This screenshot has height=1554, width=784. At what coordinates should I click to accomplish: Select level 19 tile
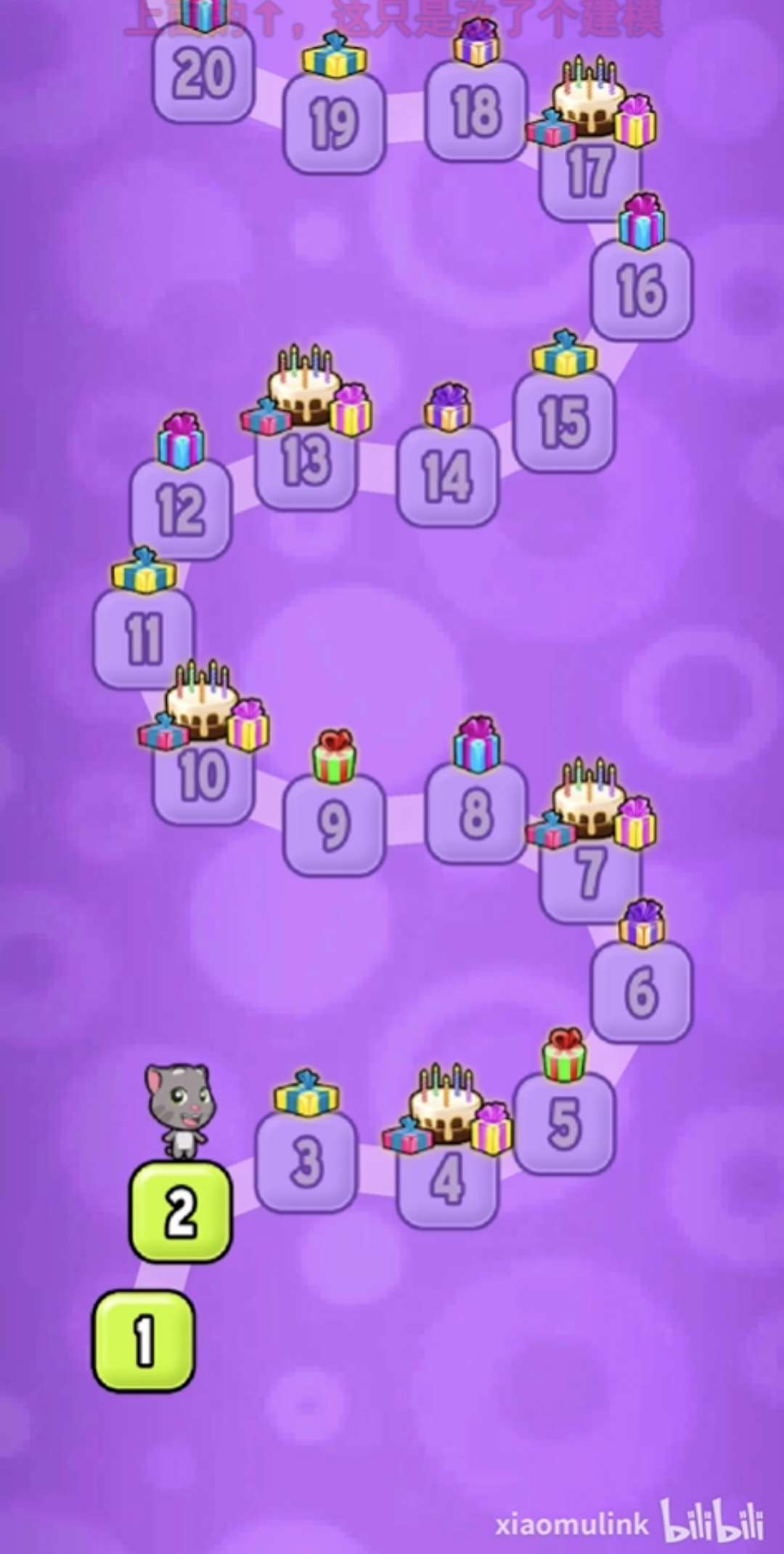point(334,123)
